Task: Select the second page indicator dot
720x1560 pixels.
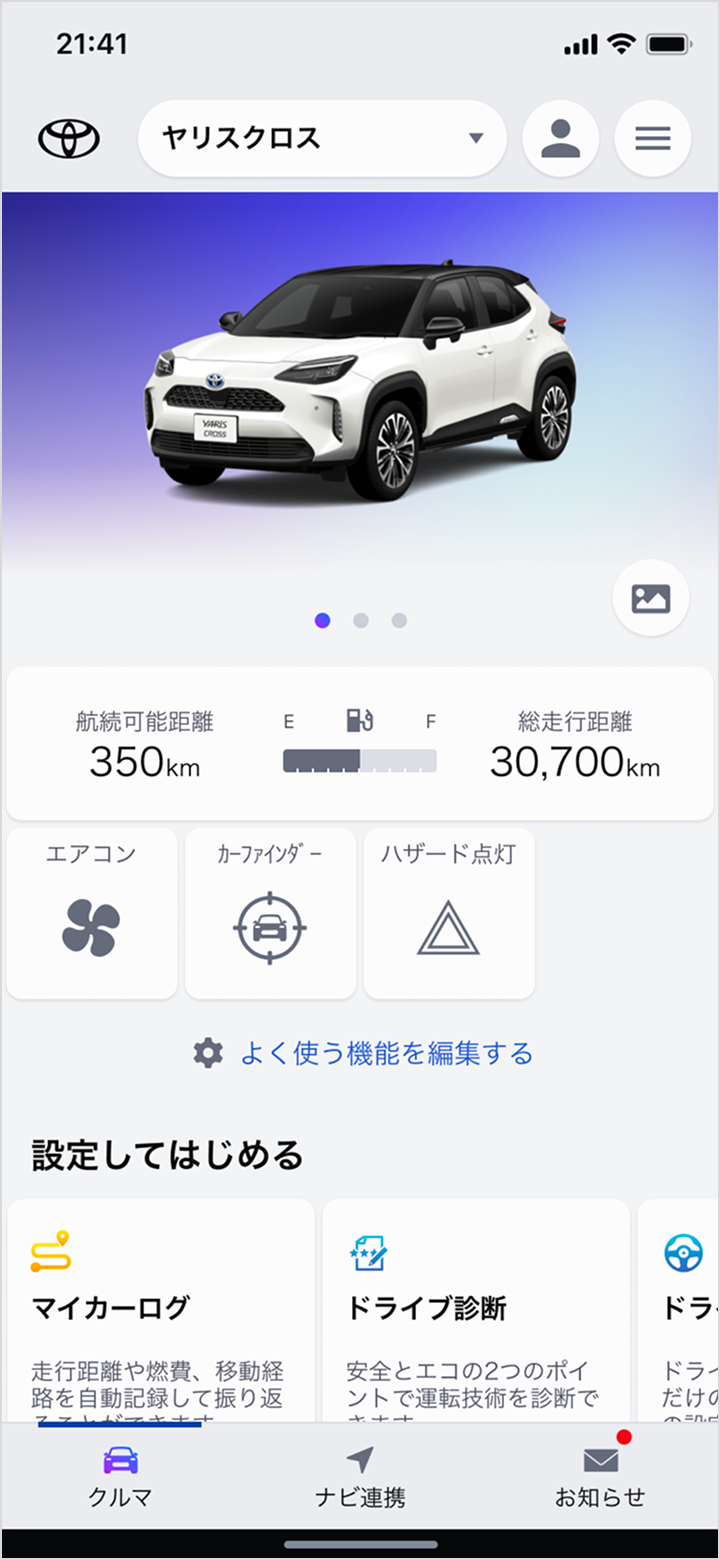Action: point(361,621)
